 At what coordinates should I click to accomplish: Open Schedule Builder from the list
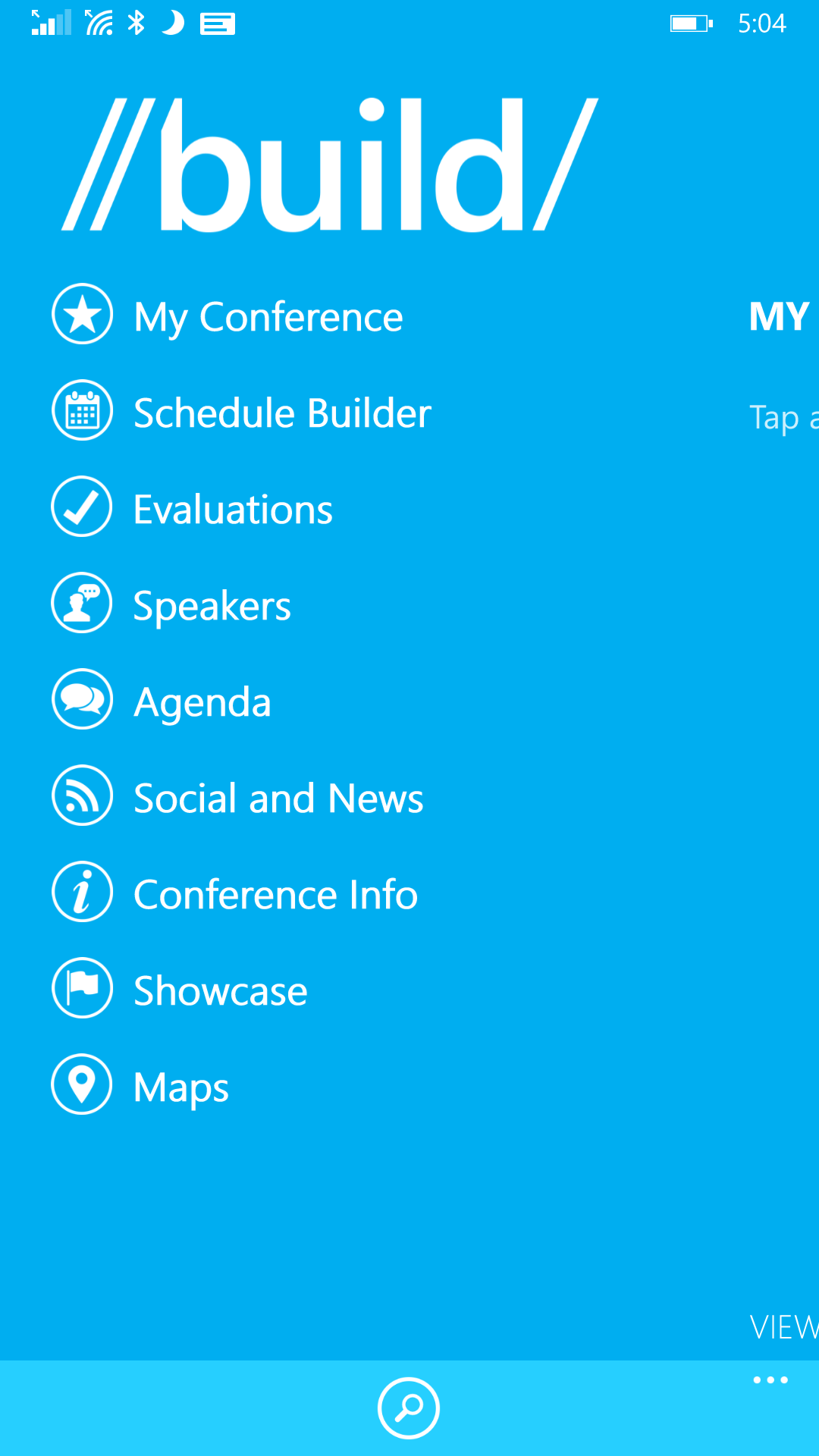point(281,411)
